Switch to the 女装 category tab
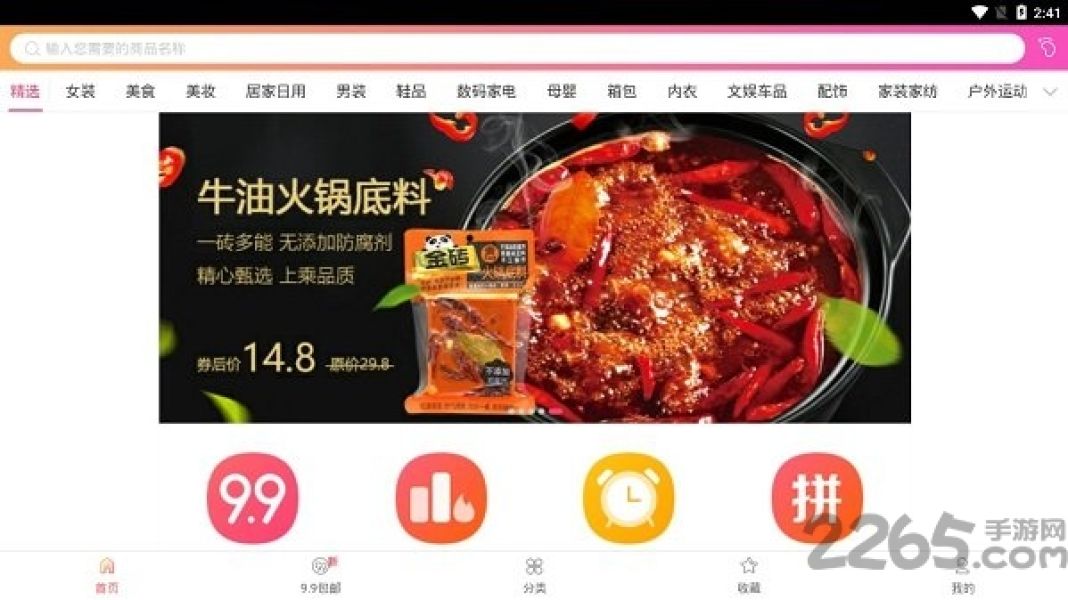The height and width of the screenshot is (600, 1068). [x=80, y=91]
